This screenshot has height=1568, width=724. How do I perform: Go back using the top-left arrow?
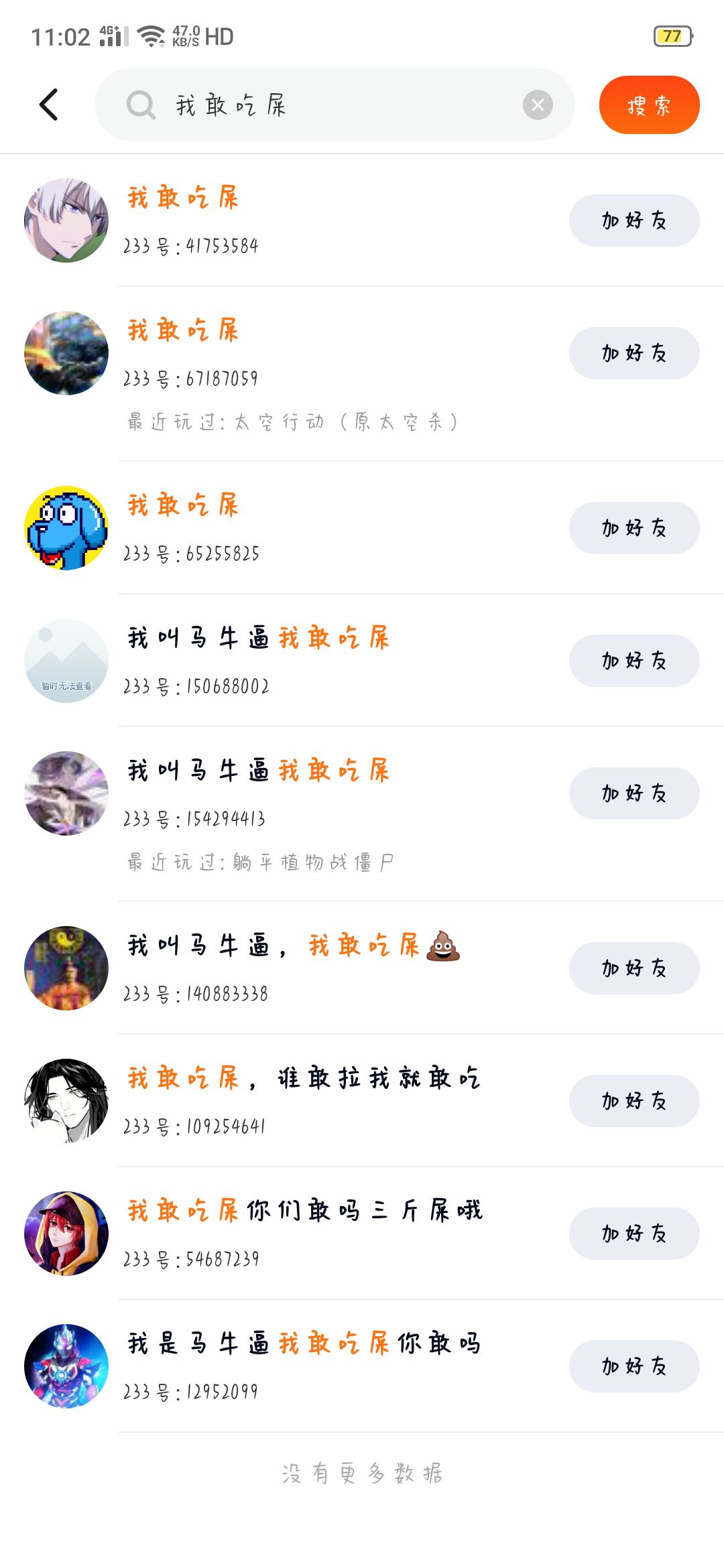point(49,105)
